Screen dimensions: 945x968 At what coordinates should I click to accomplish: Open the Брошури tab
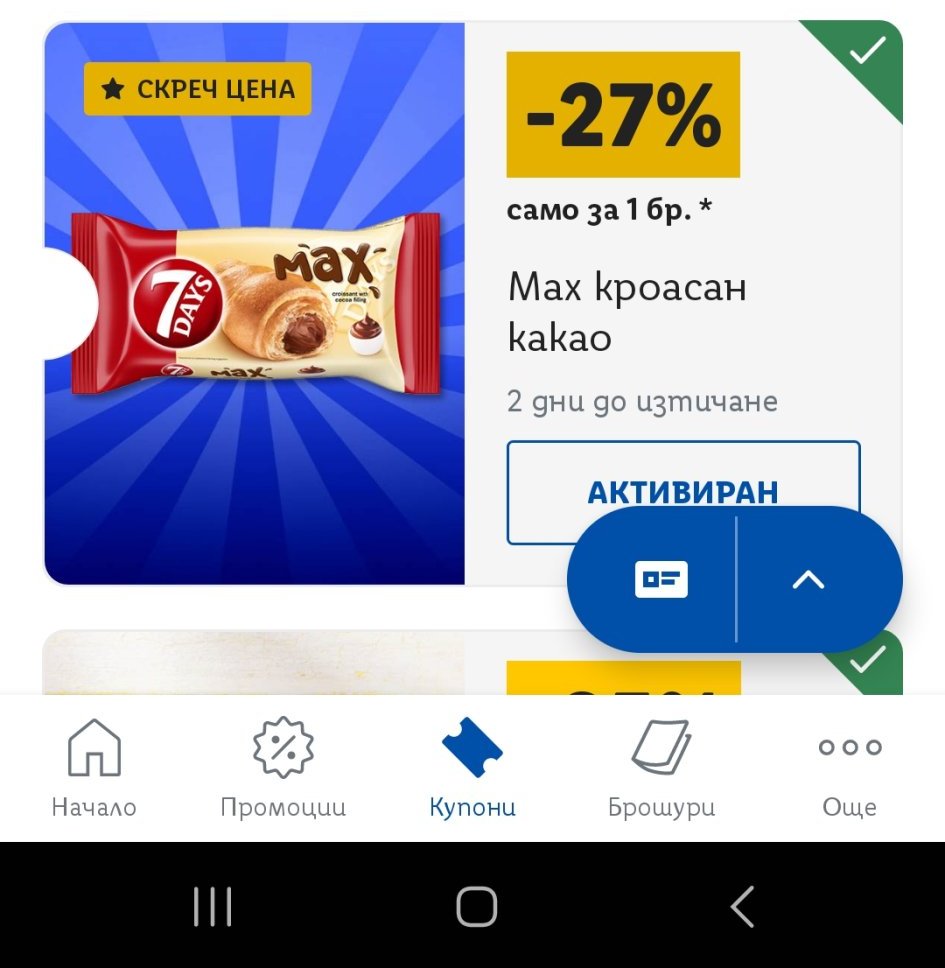[661, 768]
